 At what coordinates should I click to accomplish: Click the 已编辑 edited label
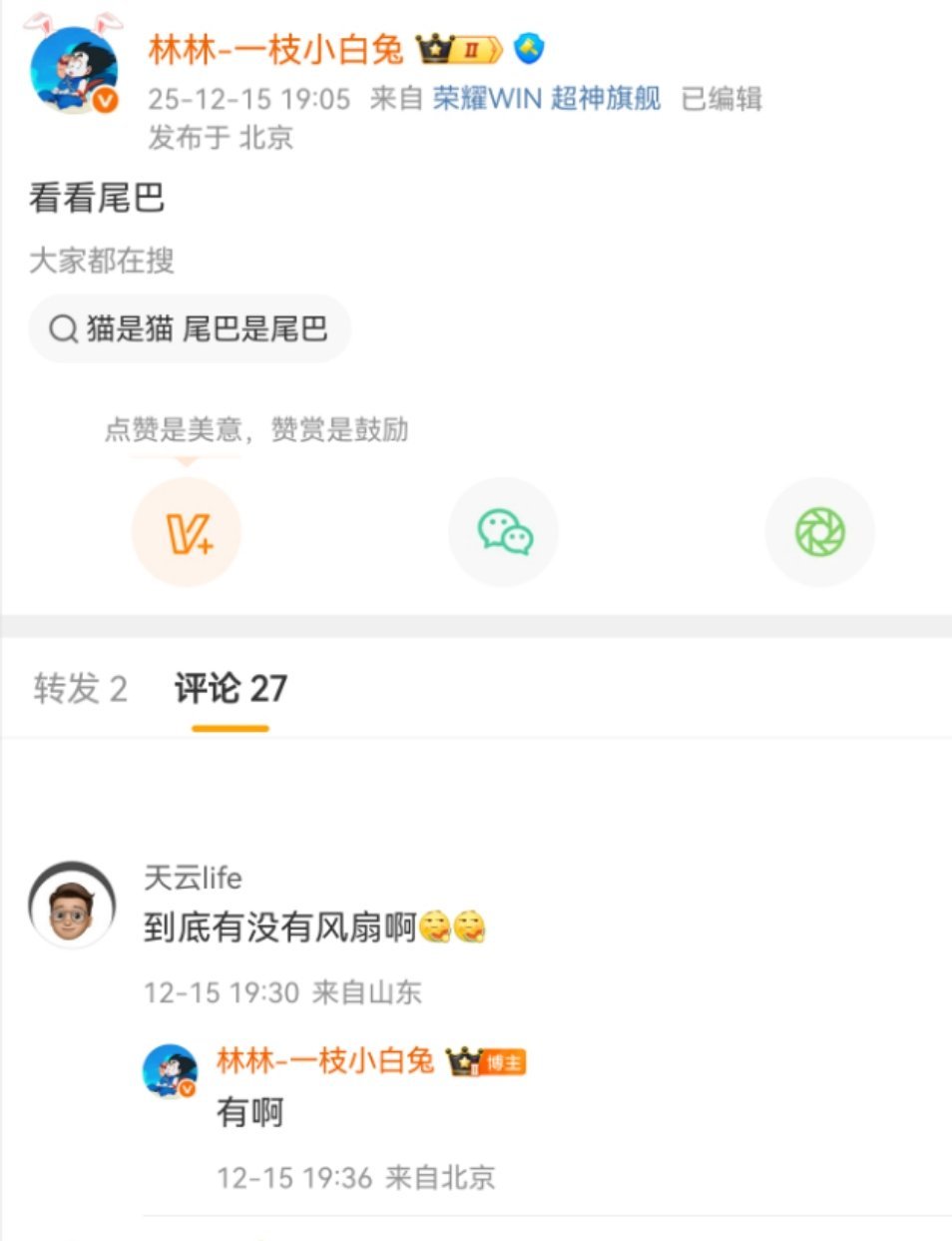click(x=721, y=98)
